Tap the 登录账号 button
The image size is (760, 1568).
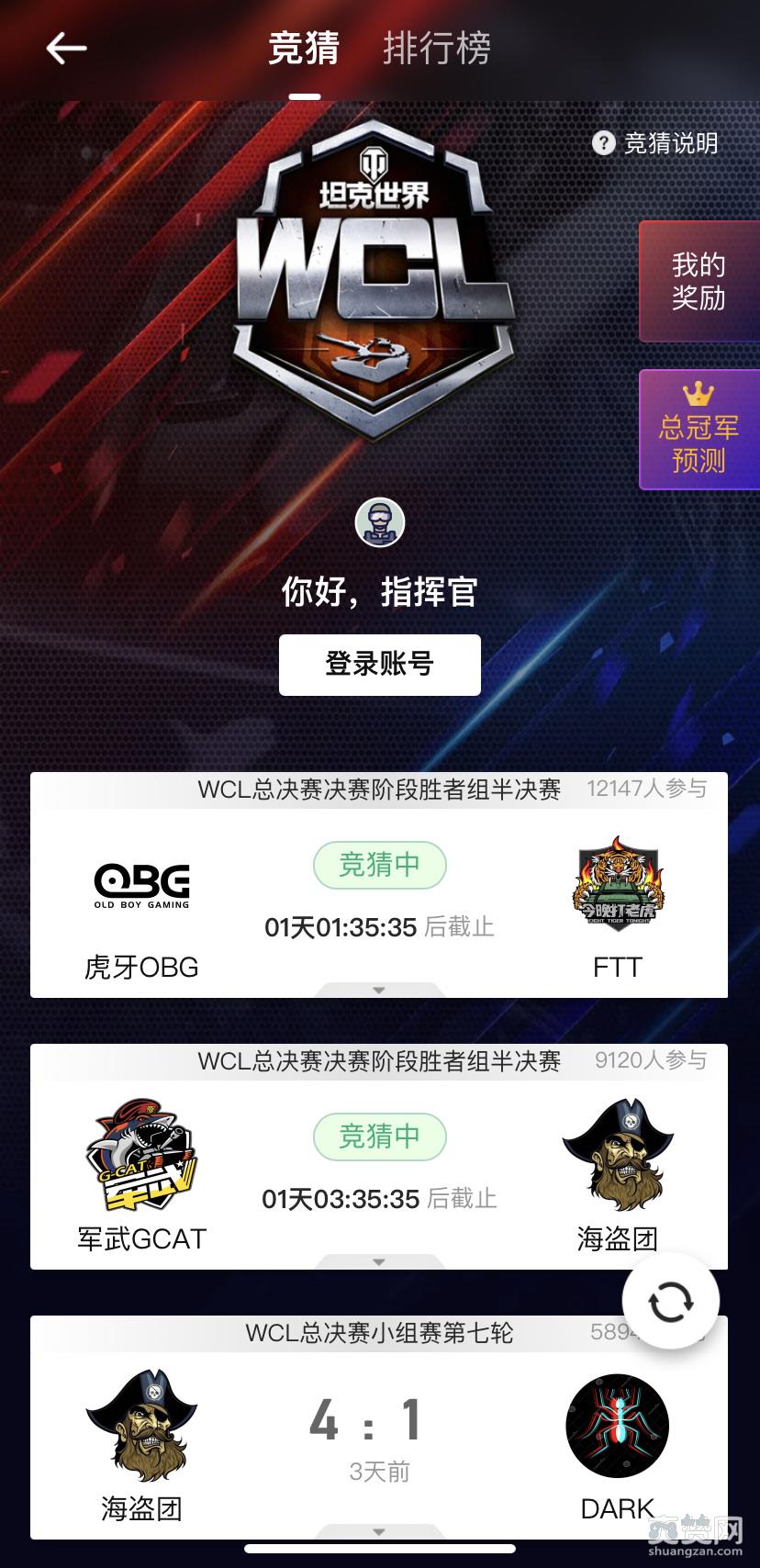379,664
